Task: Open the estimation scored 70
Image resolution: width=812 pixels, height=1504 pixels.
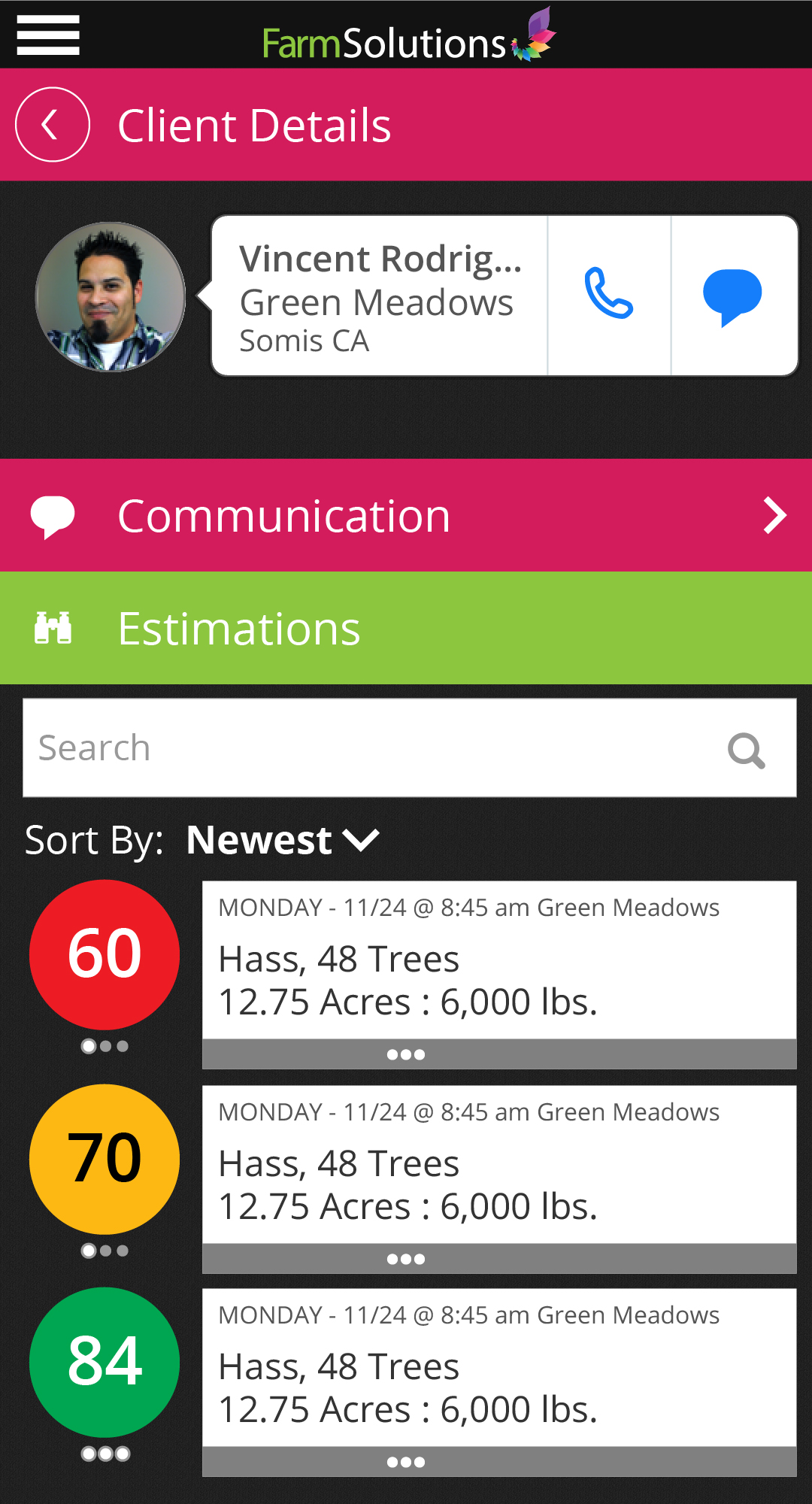Action: (499, 1165)
